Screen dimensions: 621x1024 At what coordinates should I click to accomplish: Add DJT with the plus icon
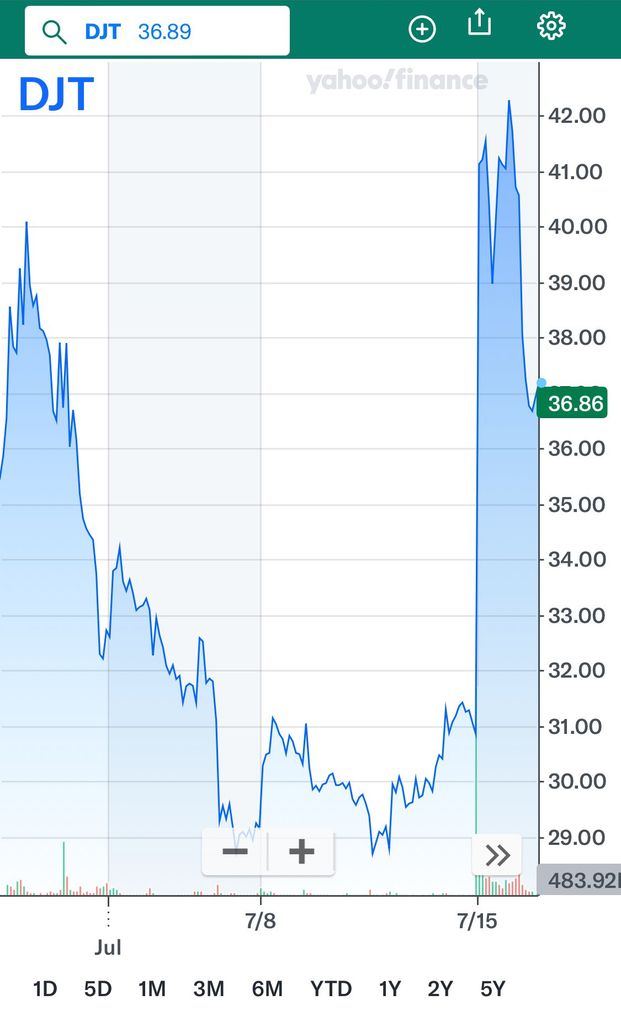click(x=422, y=29)
